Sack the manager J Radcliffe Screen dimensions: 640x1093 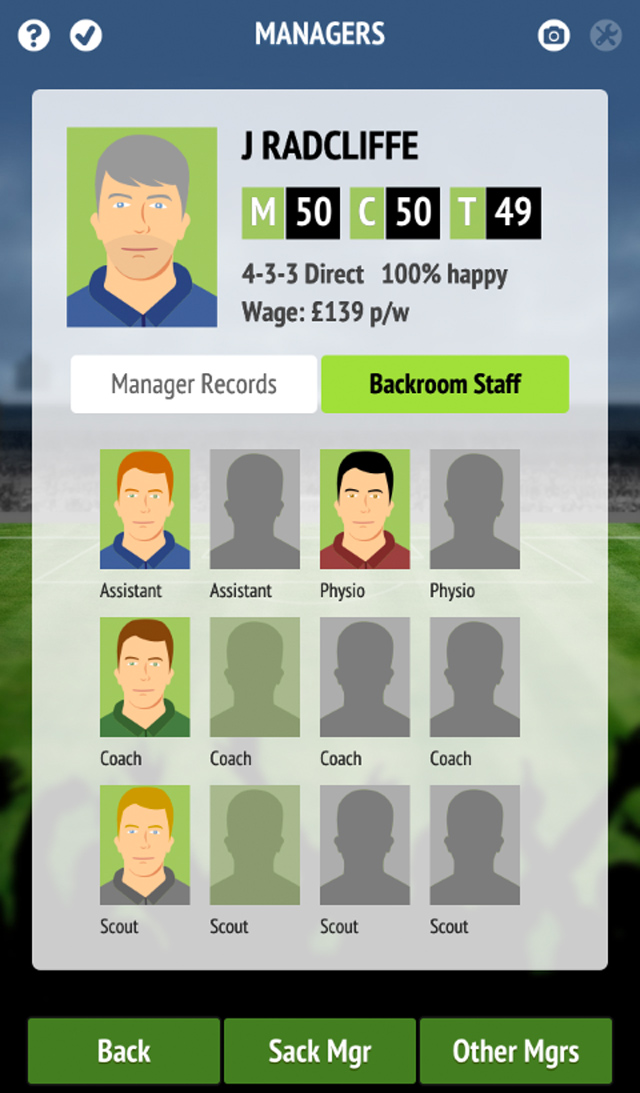[320, 1050]
